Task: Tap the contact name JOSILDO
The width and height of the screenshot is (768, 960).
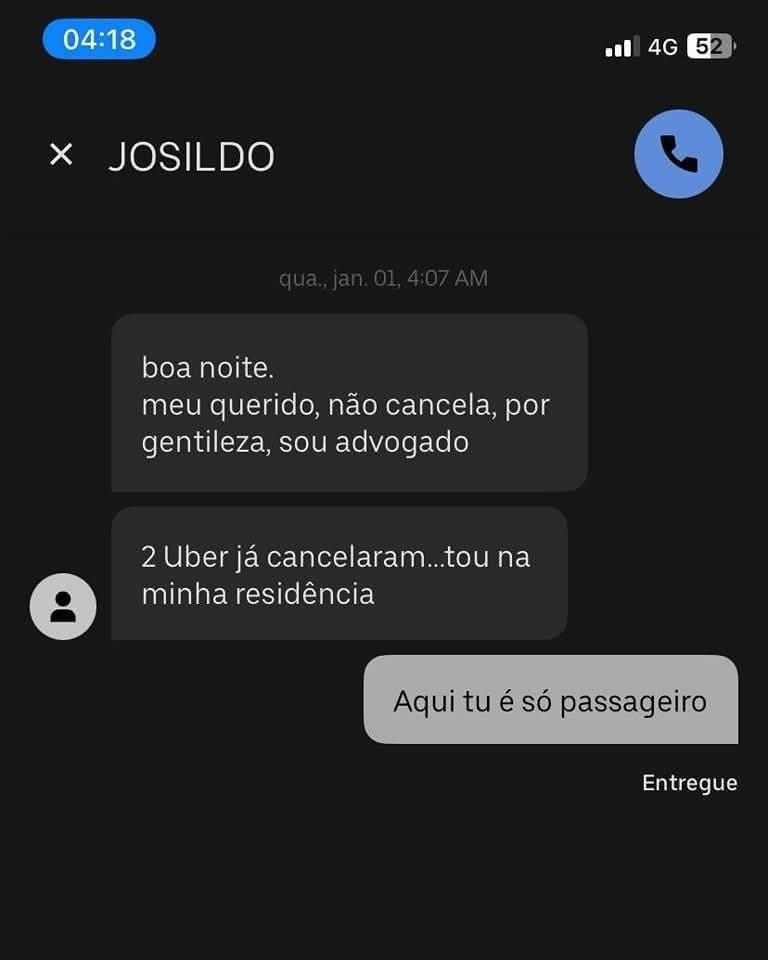Action: (x=196, y=155)
